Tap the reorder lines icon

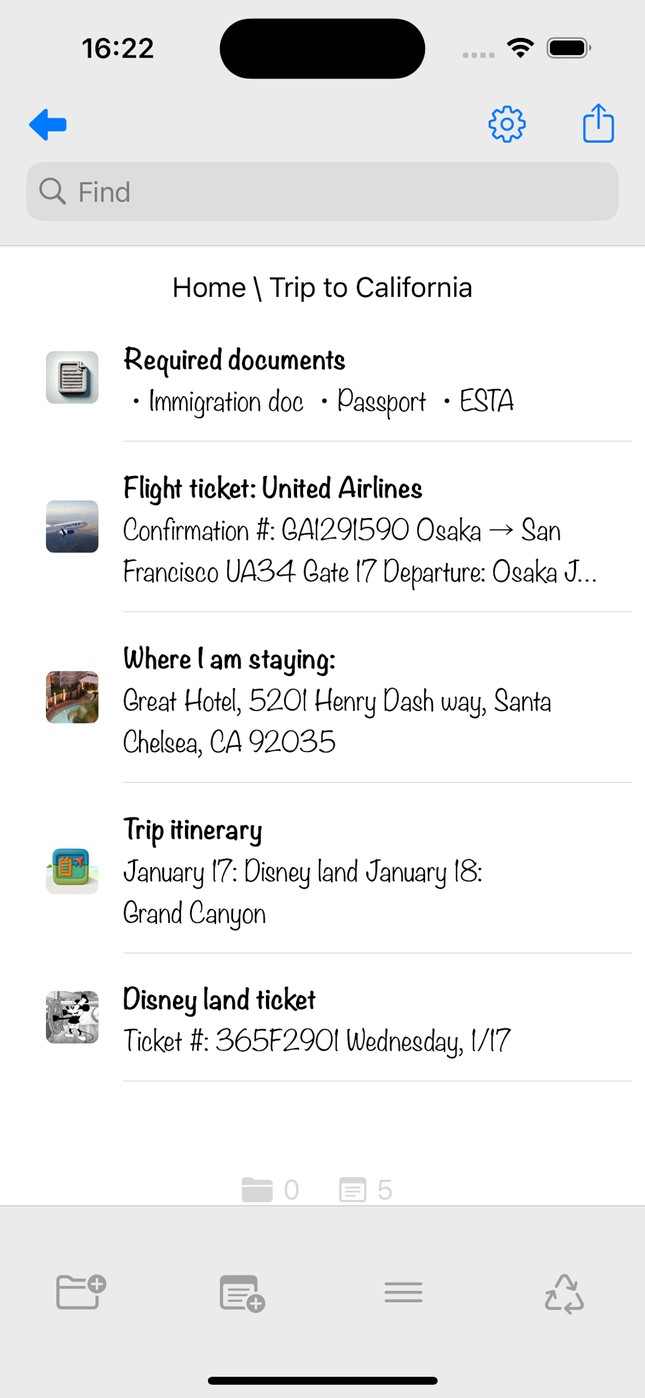(403, 1292)
